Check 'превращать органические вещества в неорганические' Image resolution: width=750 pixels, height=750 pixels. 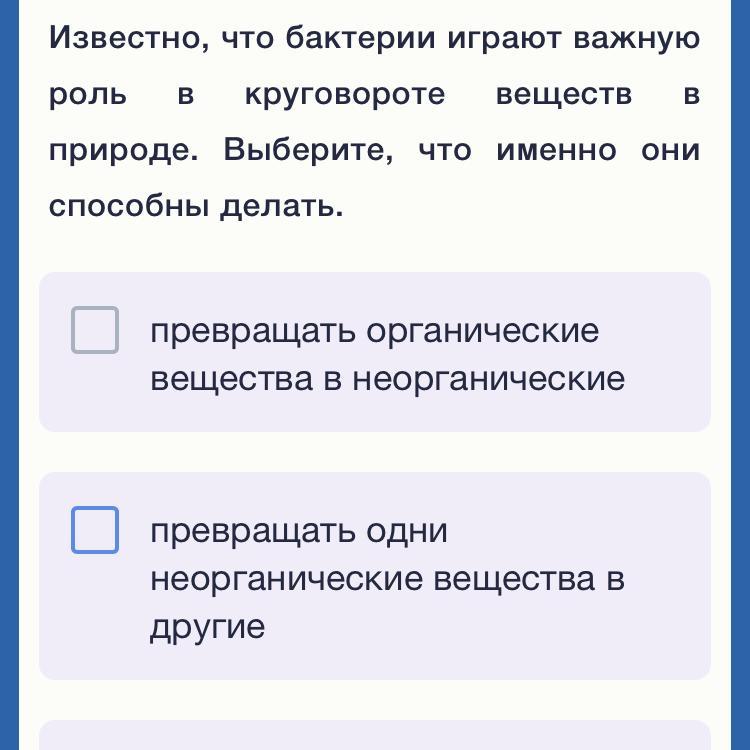95,331
